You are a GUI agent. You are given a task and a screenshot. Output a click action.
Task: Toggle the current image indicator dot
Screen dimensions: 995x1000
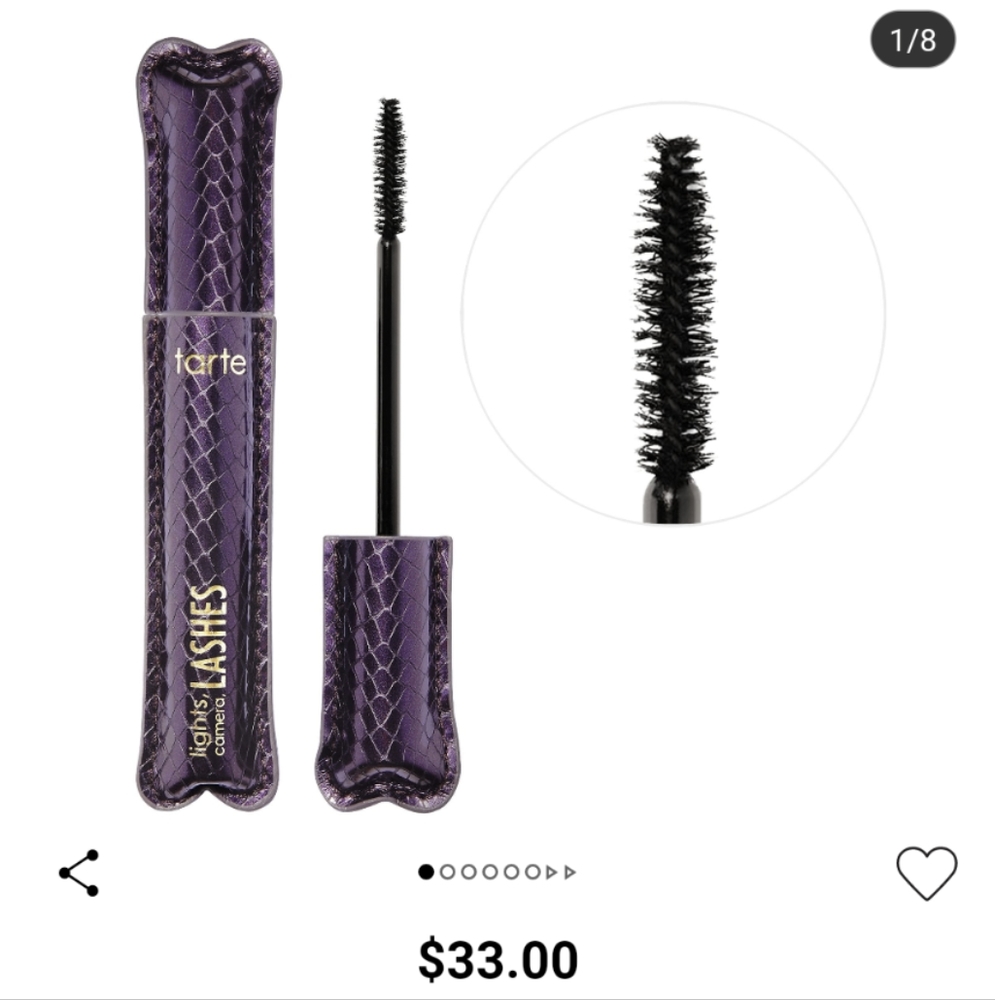point(426,871)
